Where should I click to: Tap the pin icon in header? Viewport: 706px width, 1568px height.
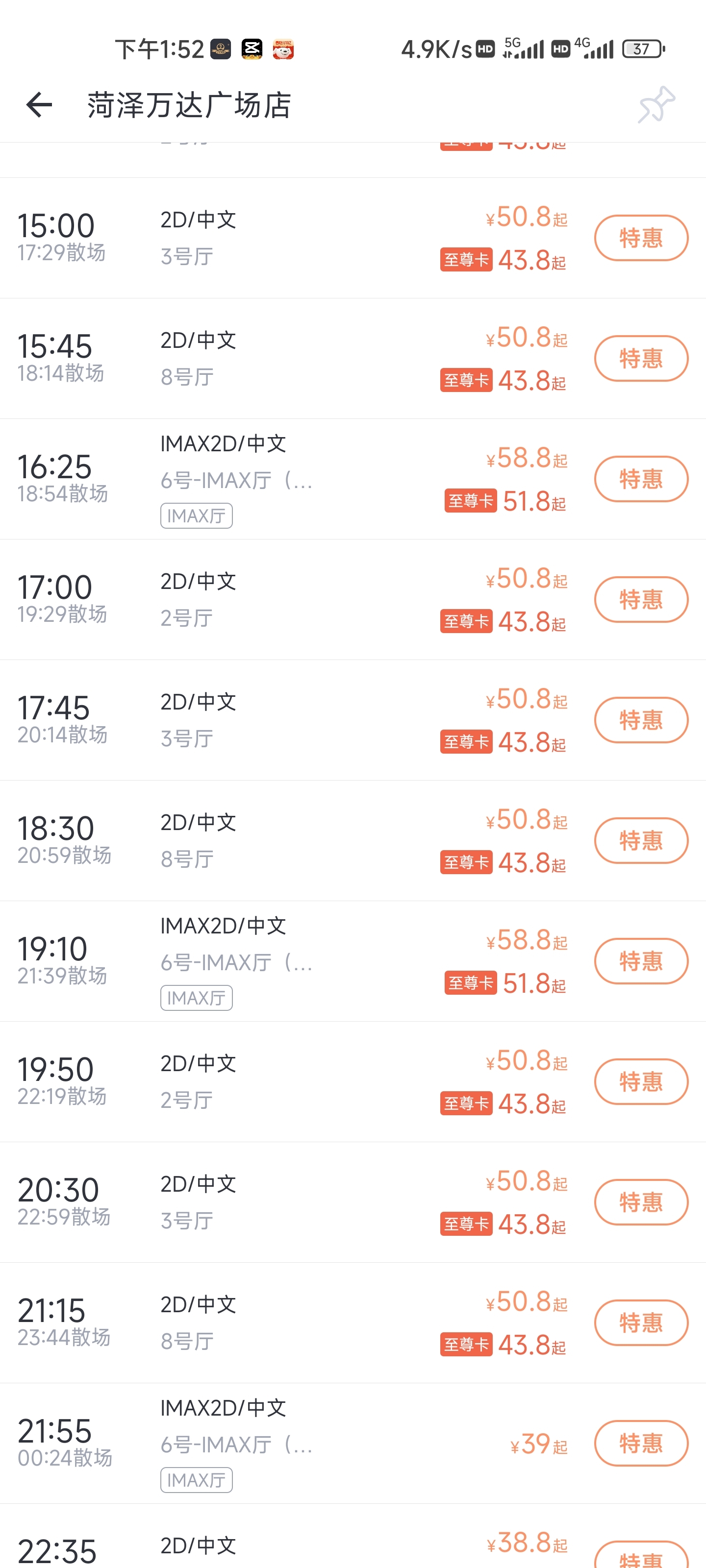tap(656, 105)
